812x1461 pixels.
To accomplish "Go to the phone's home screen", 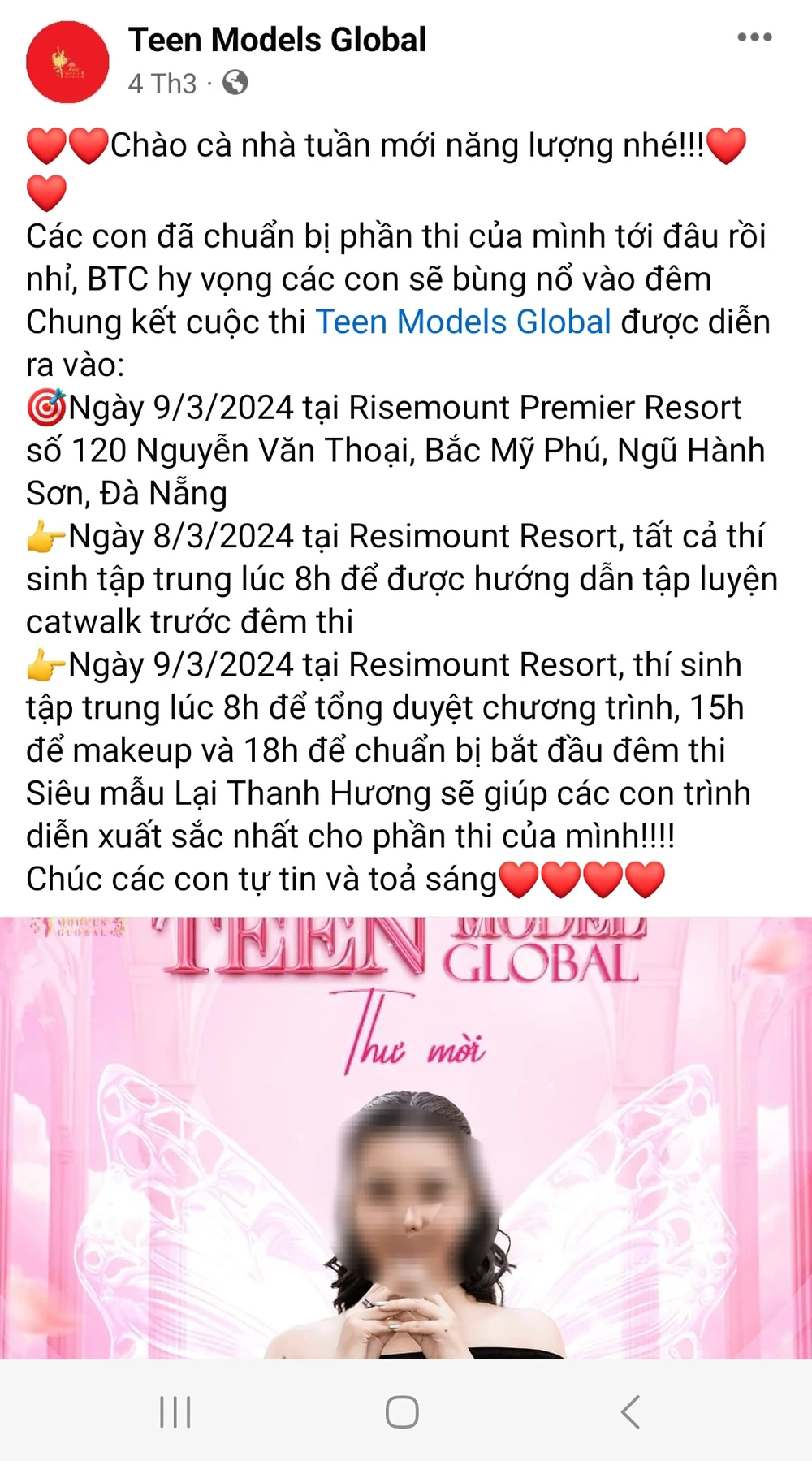I will coord(402,1412).
